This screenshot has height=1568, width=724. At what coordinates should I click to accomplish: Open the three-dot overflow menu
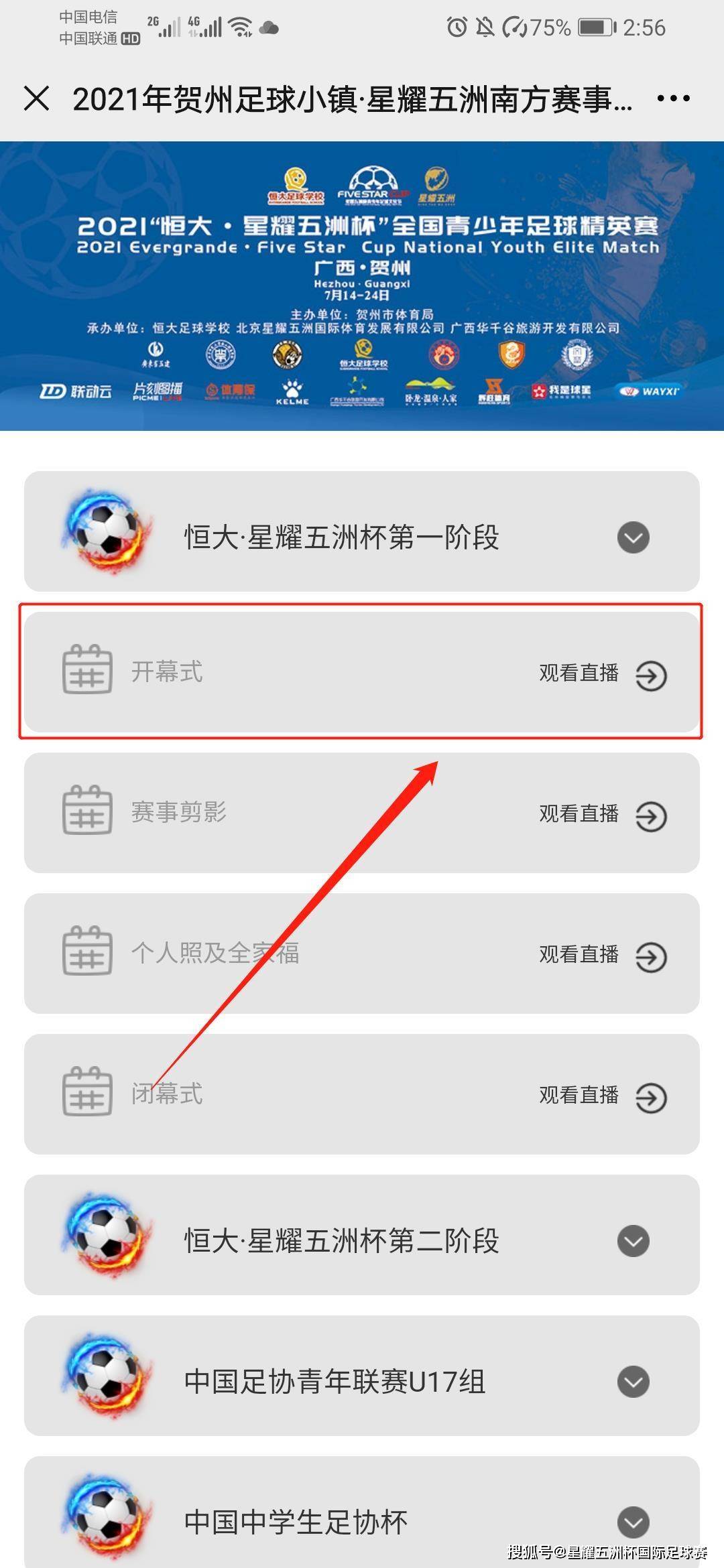673,99
